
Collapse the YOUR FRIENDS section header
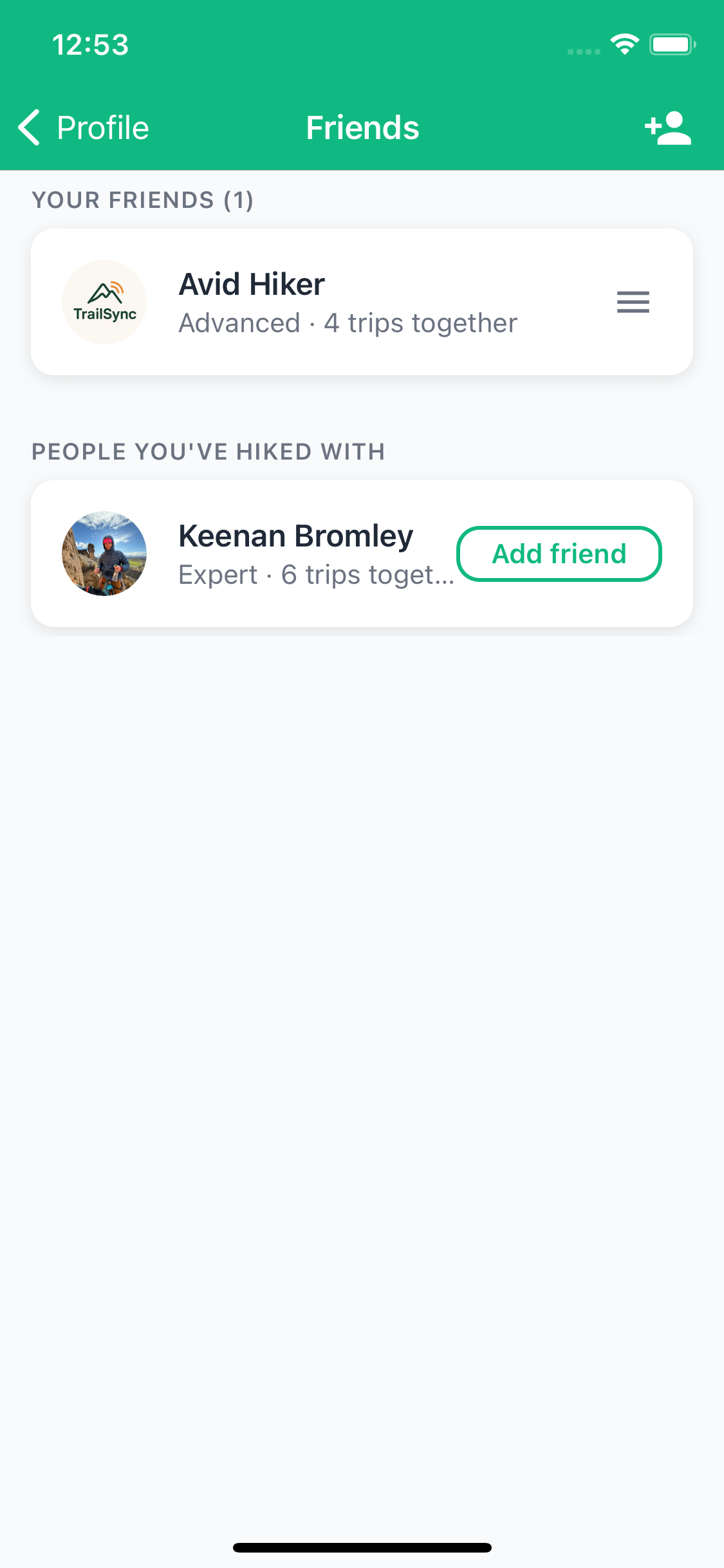(x=142, y=200)
